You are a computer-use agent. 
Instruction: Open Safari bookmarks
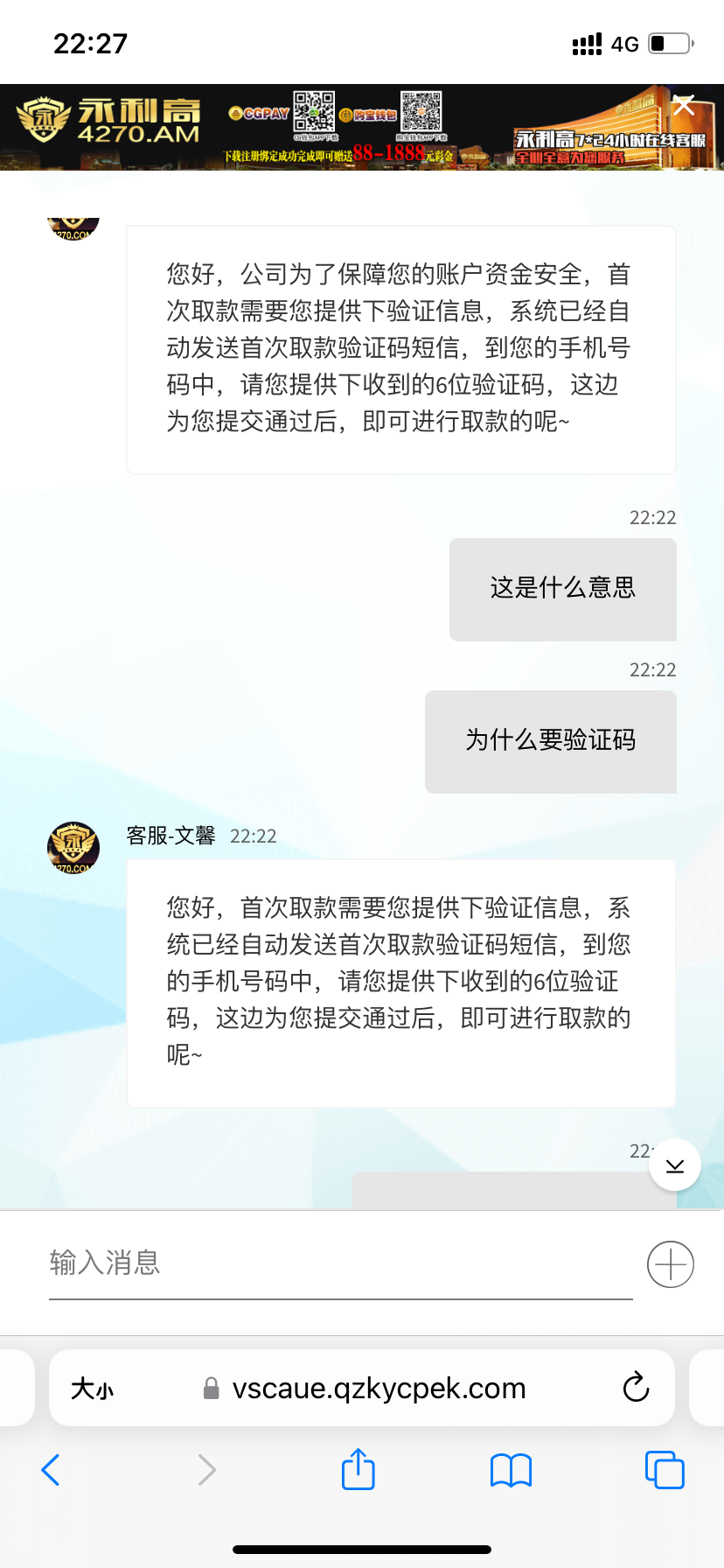click(511, 1470)
